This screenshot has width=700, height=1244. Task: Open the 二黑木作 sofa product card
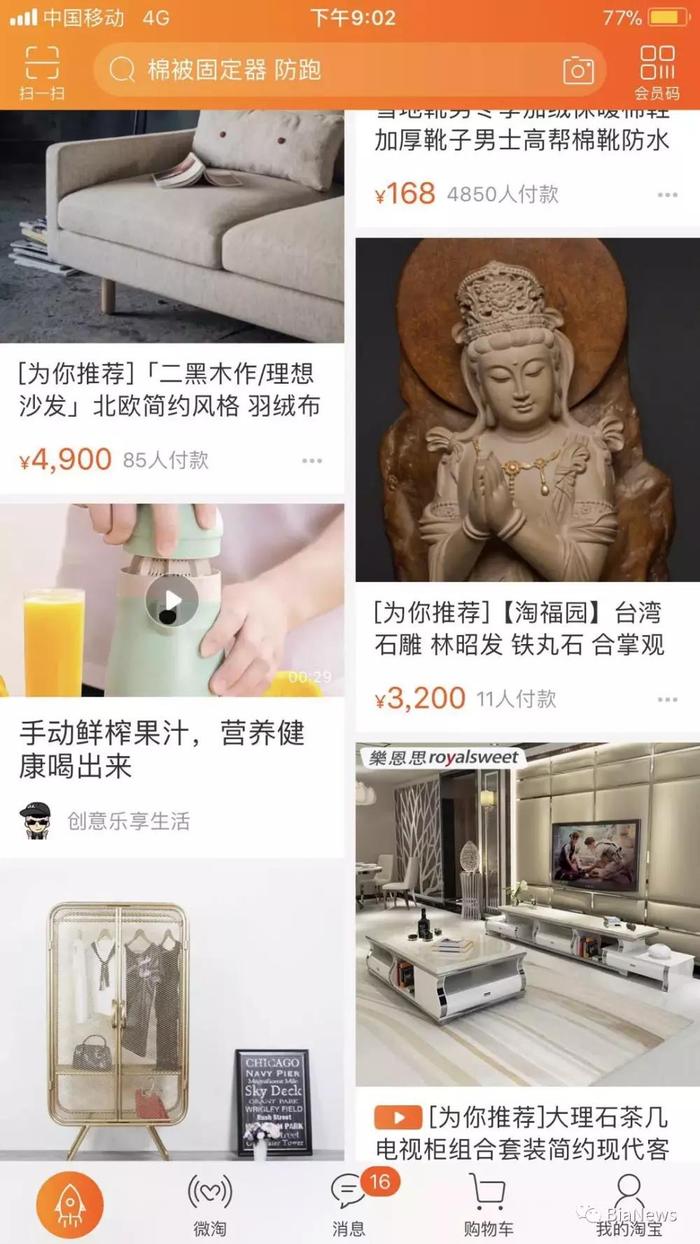coord(172,302)
